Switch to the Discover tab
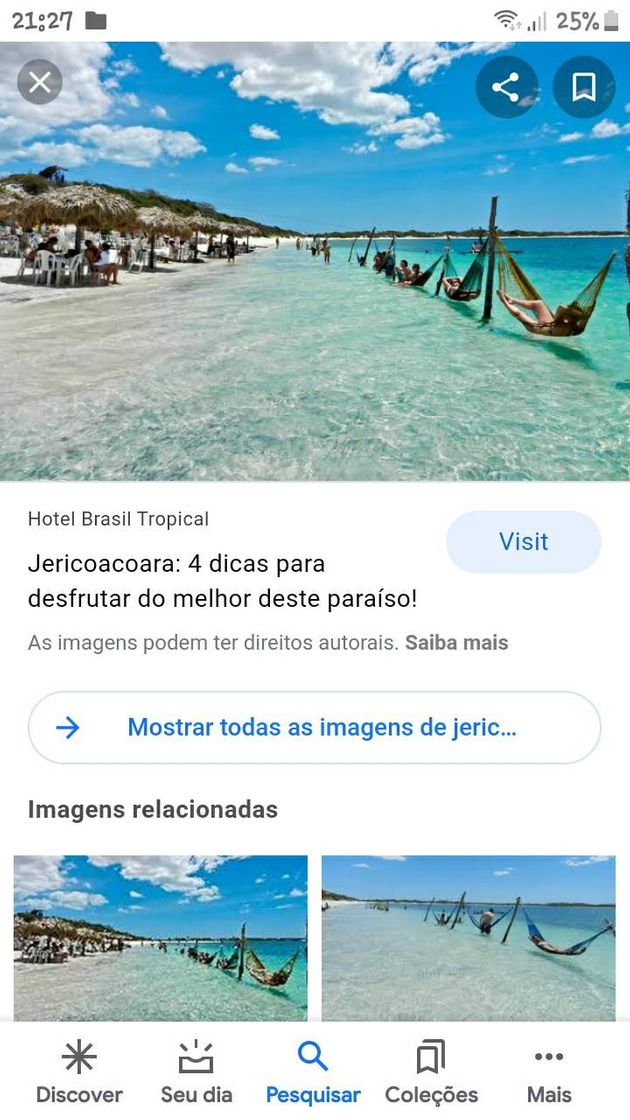630x1120 pixels. [x=79, y=1072]
